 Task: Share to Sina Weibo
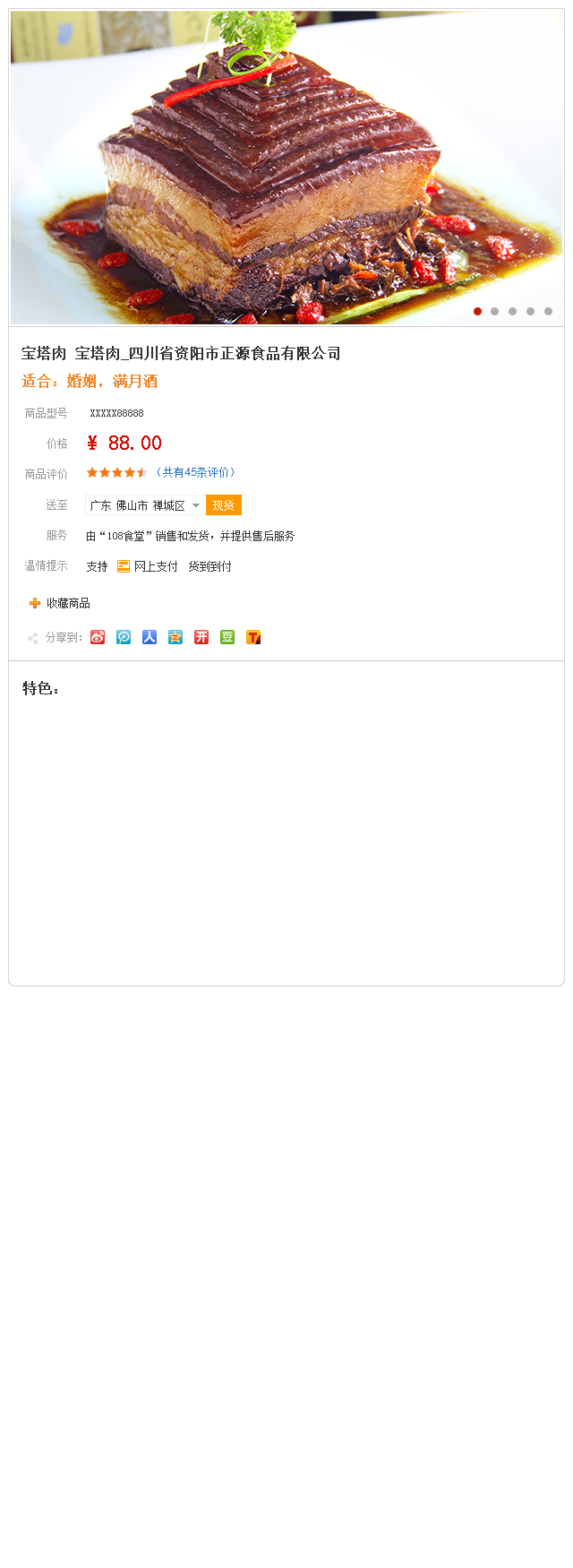pos(98,637)
